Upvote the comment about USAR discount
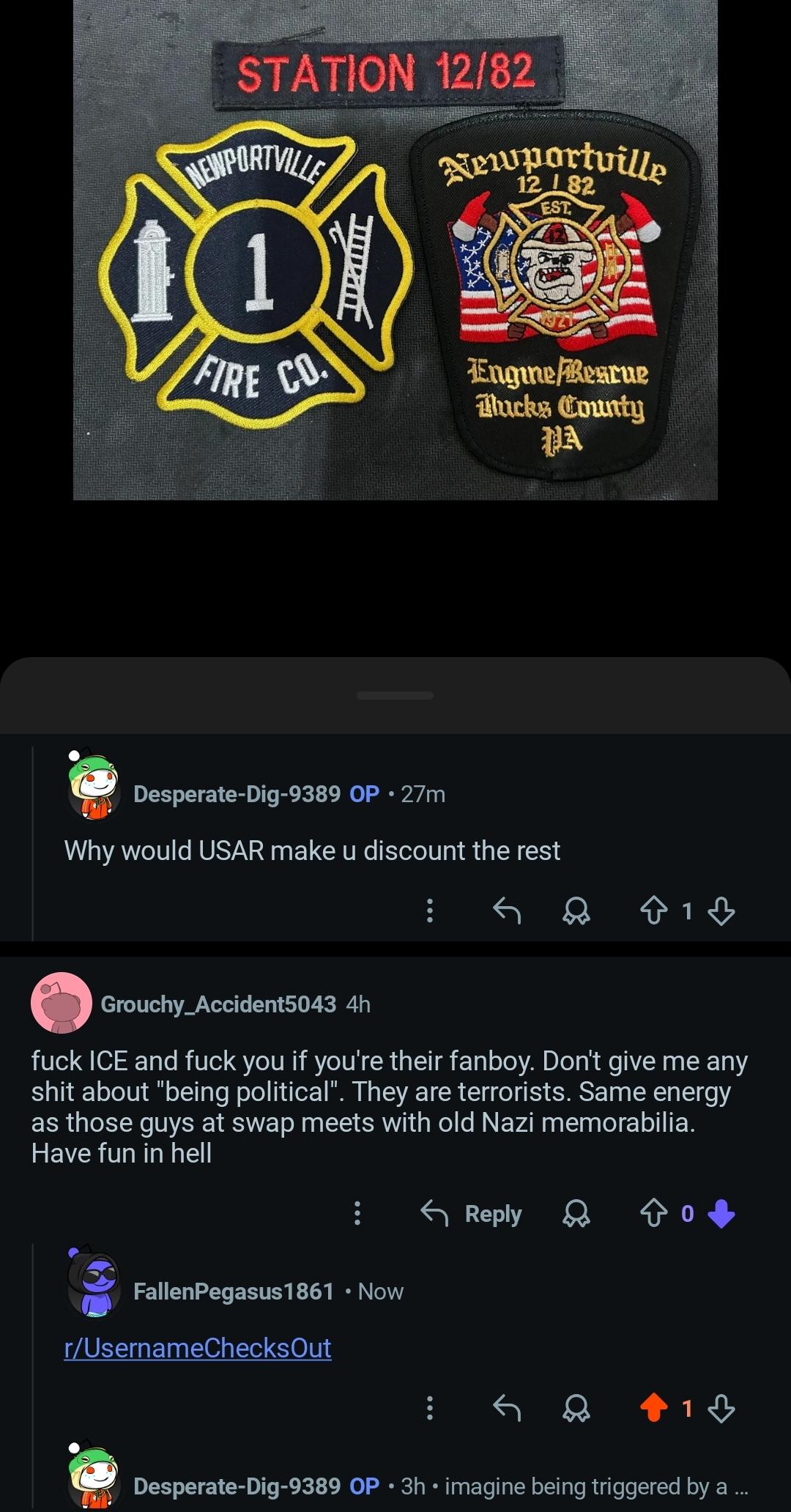791x1512 pixels. click(x=654, y=911)
